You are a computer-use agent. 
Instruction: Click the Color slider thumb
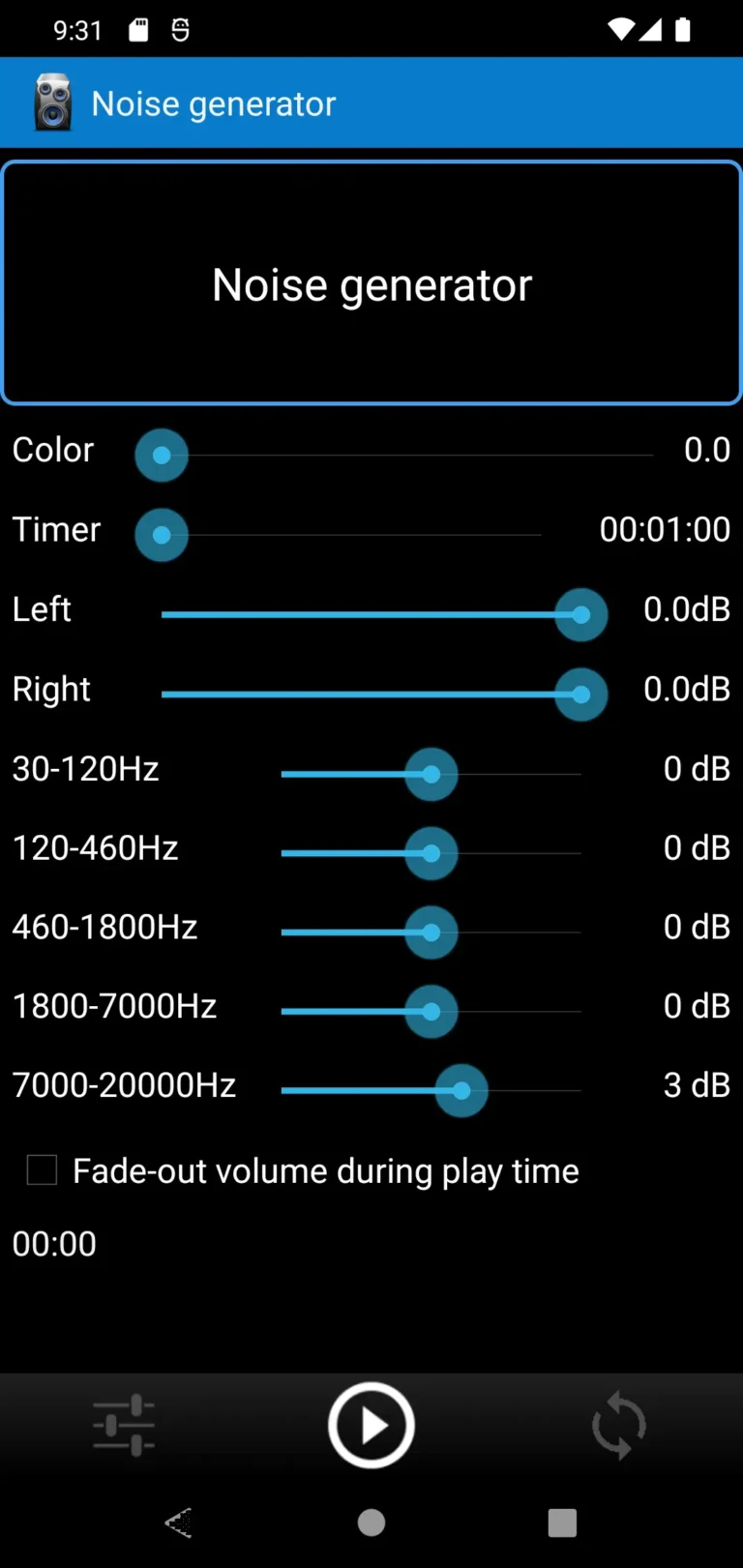pos(161,455)
